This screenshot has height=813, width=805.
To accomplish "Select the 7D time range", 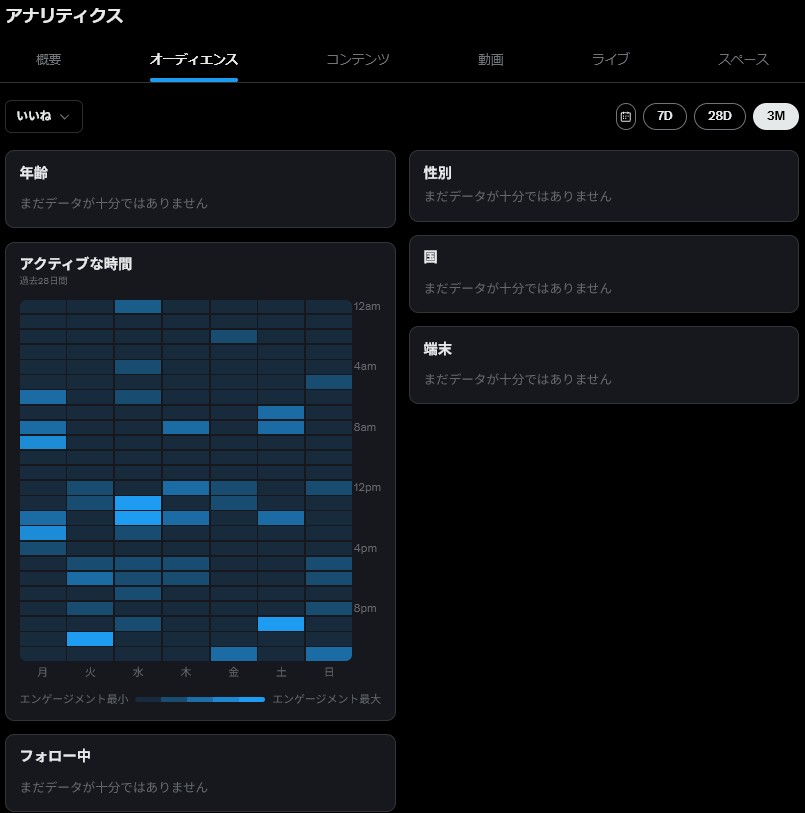I will [x=664, y=116].
